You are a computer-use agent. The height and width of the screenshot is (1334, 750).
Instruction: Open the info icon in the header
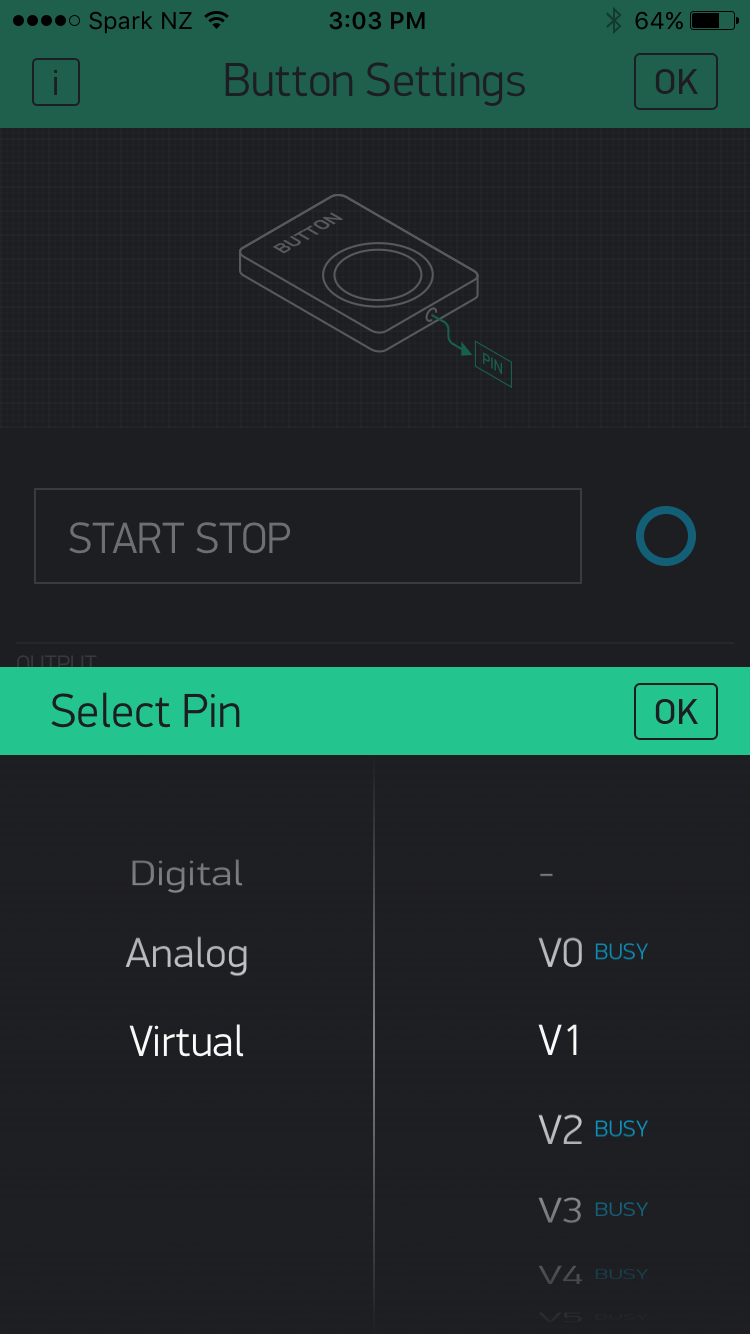coord(56,82)
